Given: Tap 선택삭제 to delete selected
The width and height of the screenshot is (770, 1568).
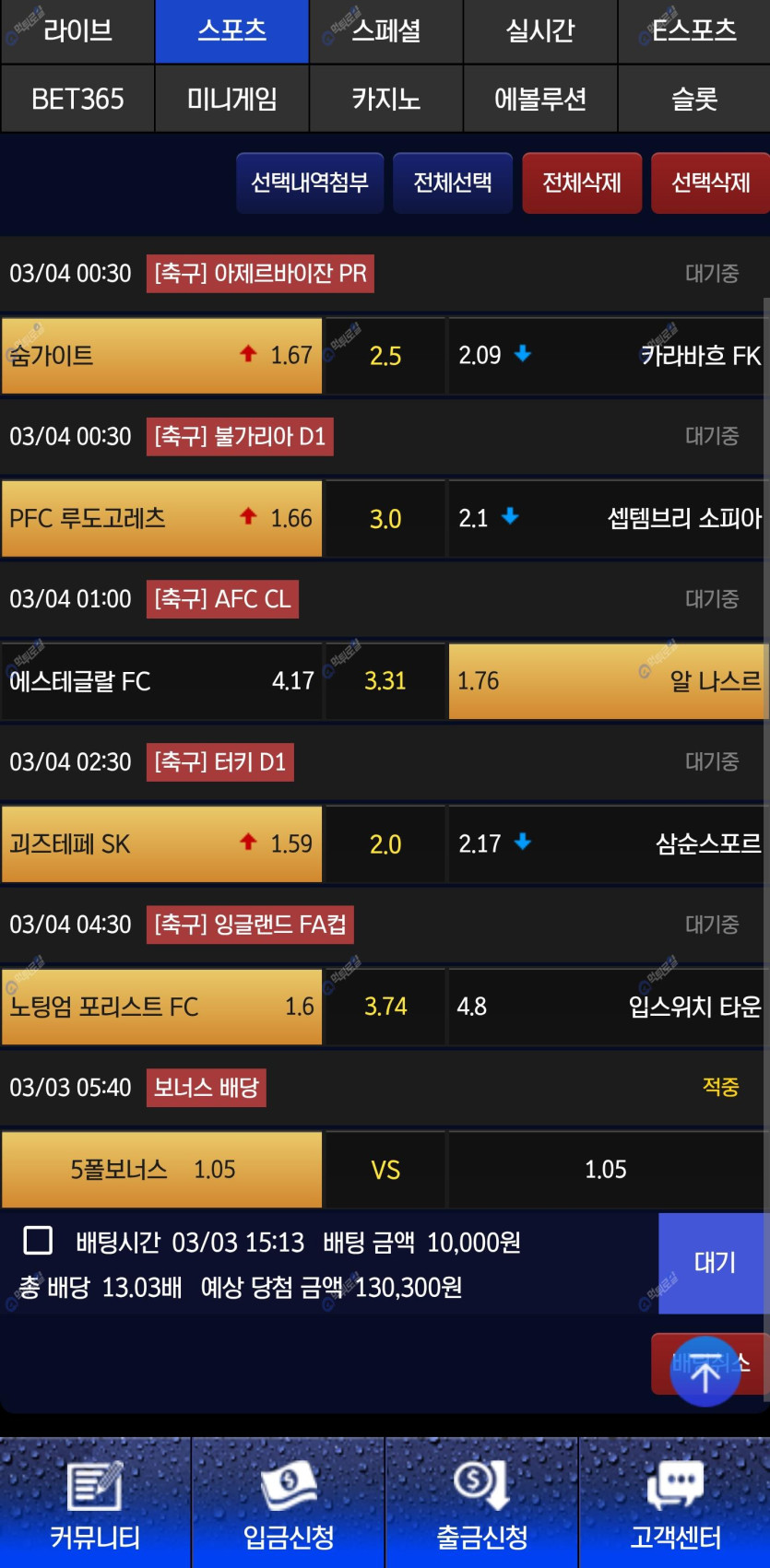Looking at the screenshot, I should [x=710, y=183].
